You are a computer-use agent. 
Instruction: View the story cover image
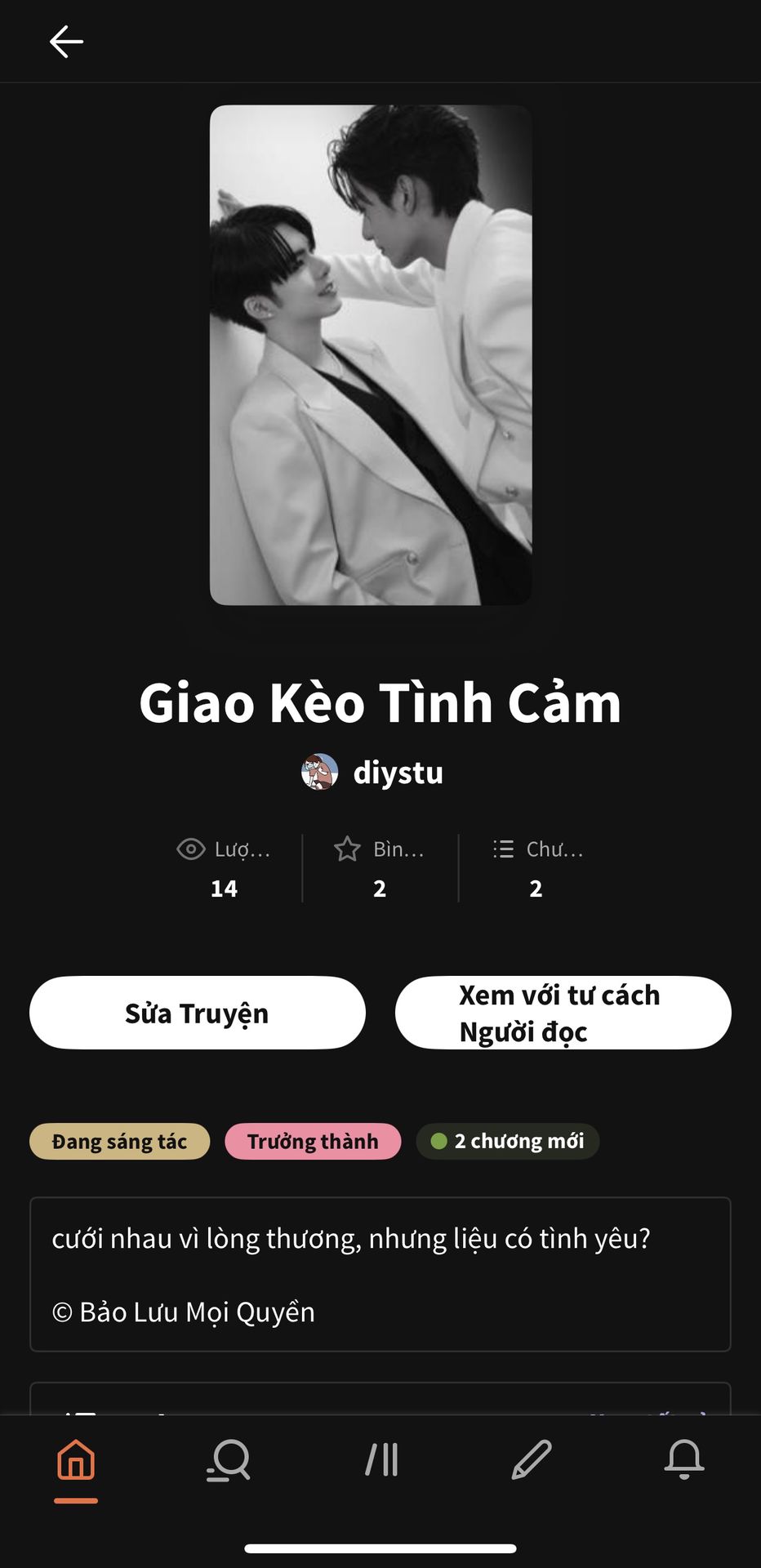tap(371, 355)
